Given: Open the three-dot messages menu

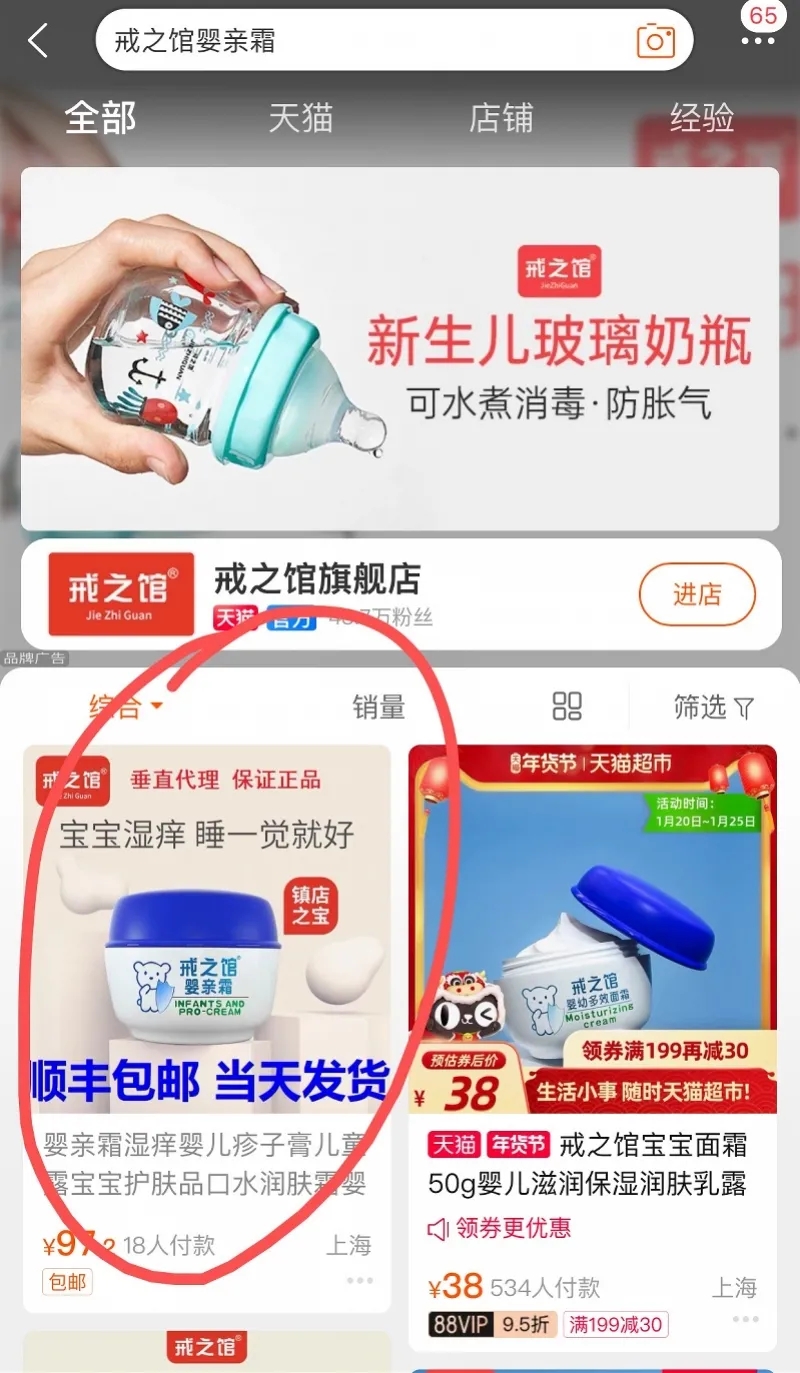Looking at the screenshot, I should pyautogui.click(x=758, y=41).
